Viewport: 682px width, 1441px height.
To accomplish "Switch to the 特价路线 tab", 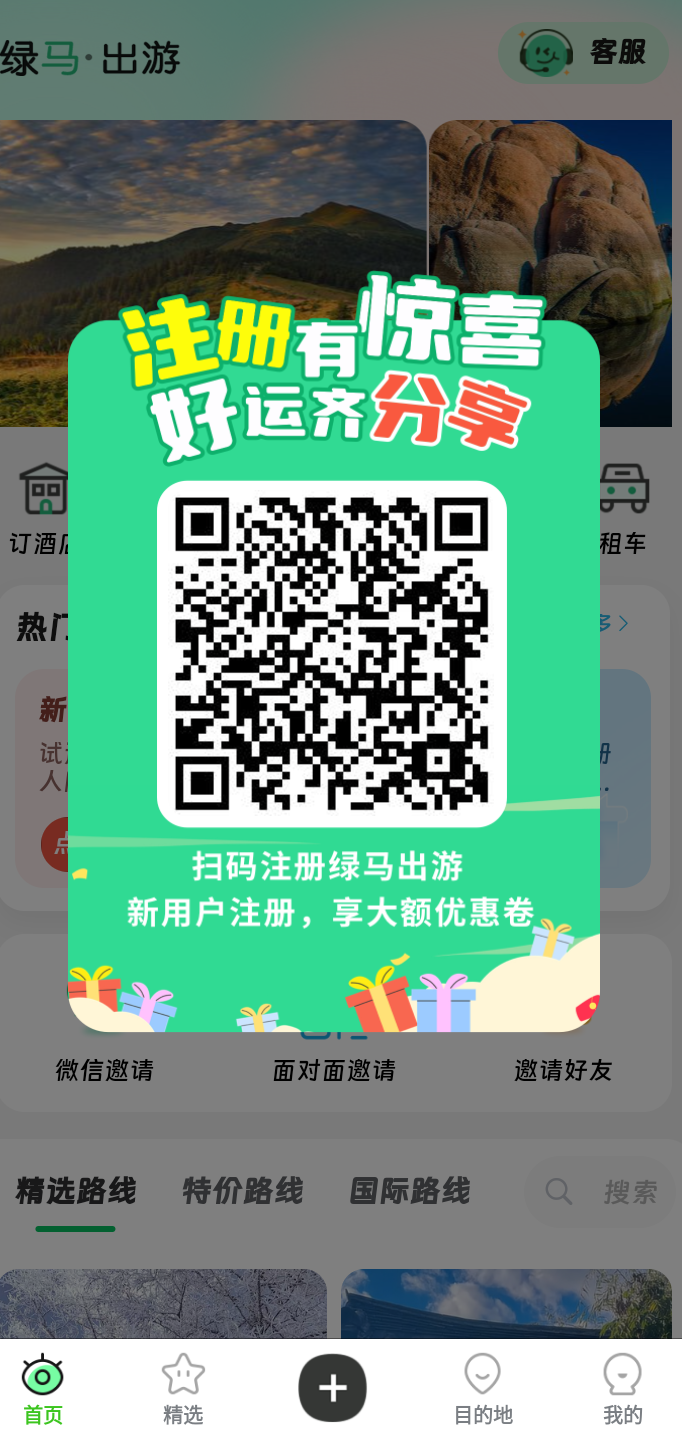I will click(x=243, y=1191).
